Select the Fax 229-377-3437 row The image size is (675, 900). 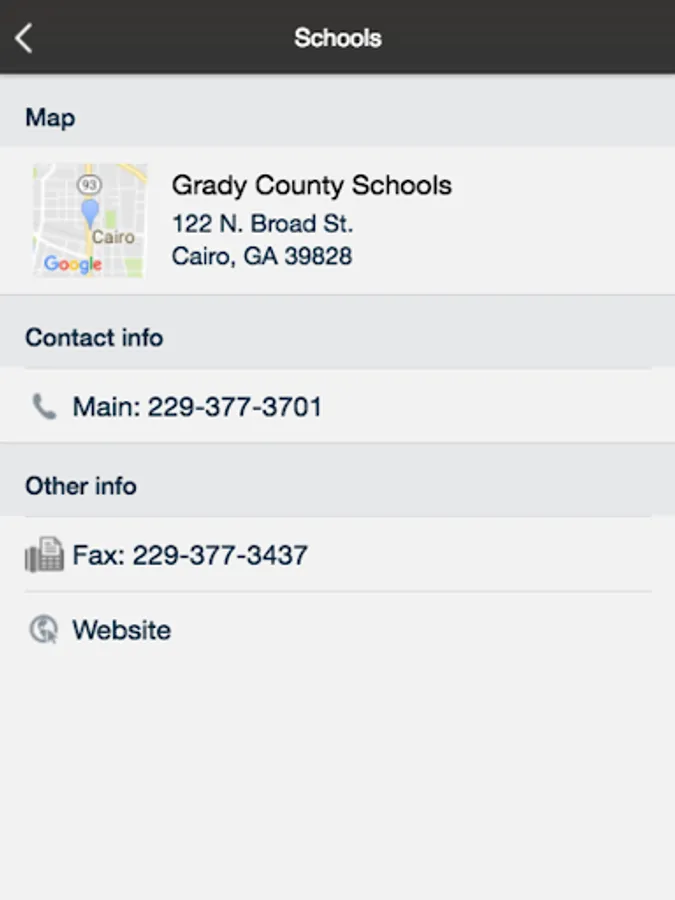tap(190, 555)
